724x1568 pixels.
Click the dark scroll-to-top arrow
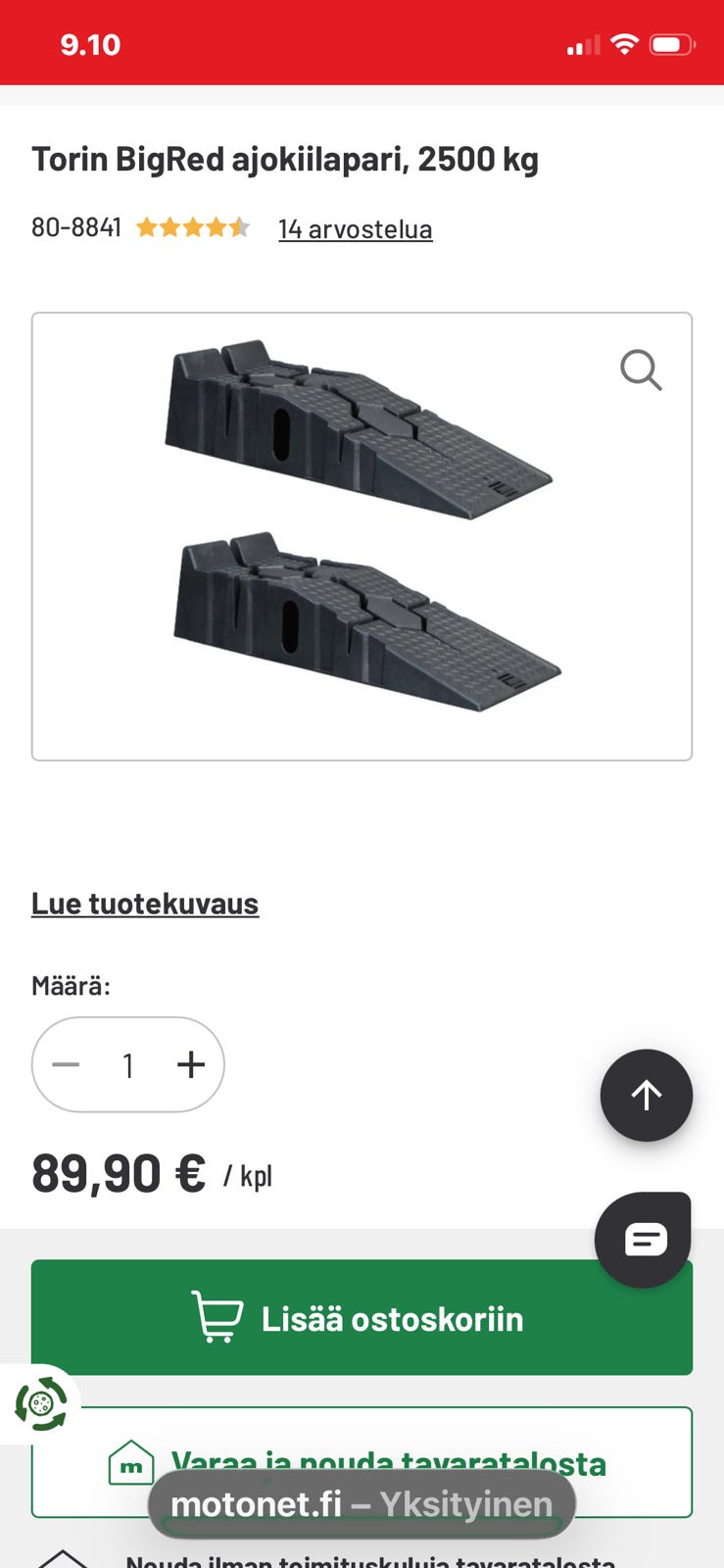coord(647,1096)
